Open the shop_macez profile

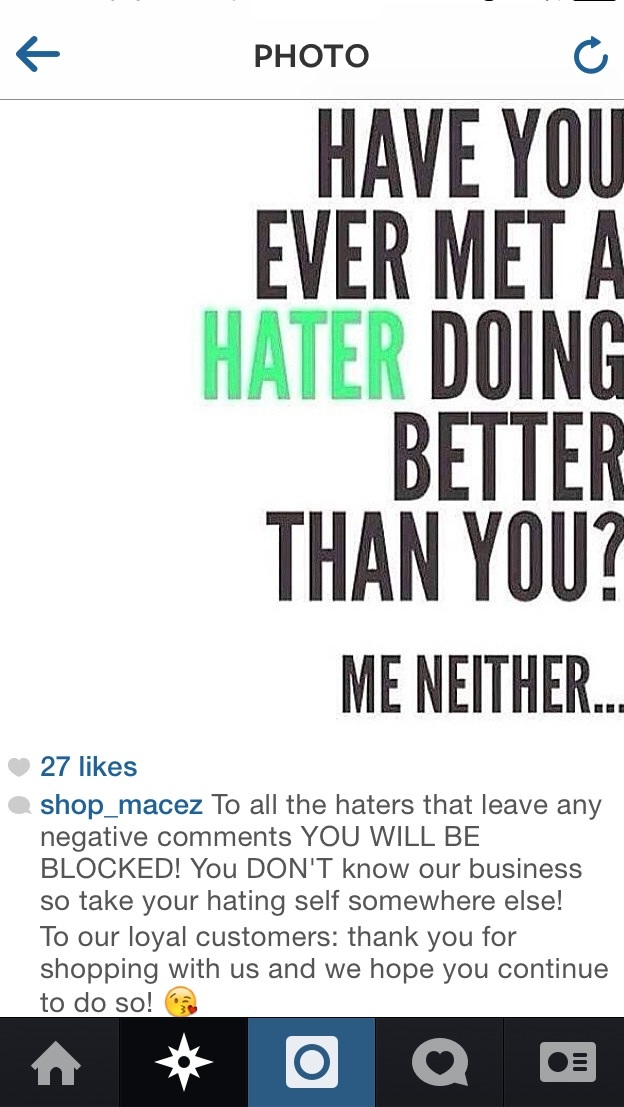pos(121,804)
